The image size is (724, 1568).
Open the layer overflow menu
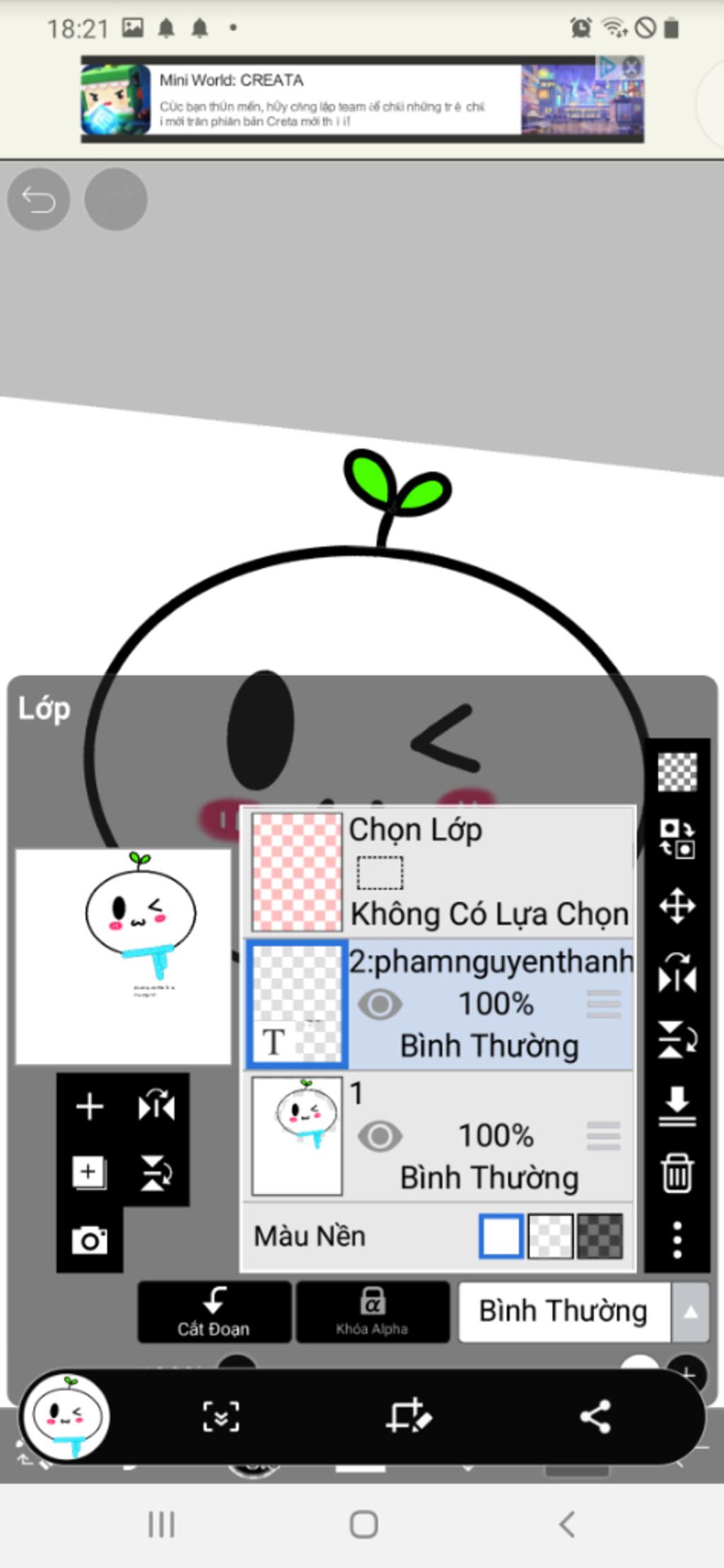tap(677, 1240)
